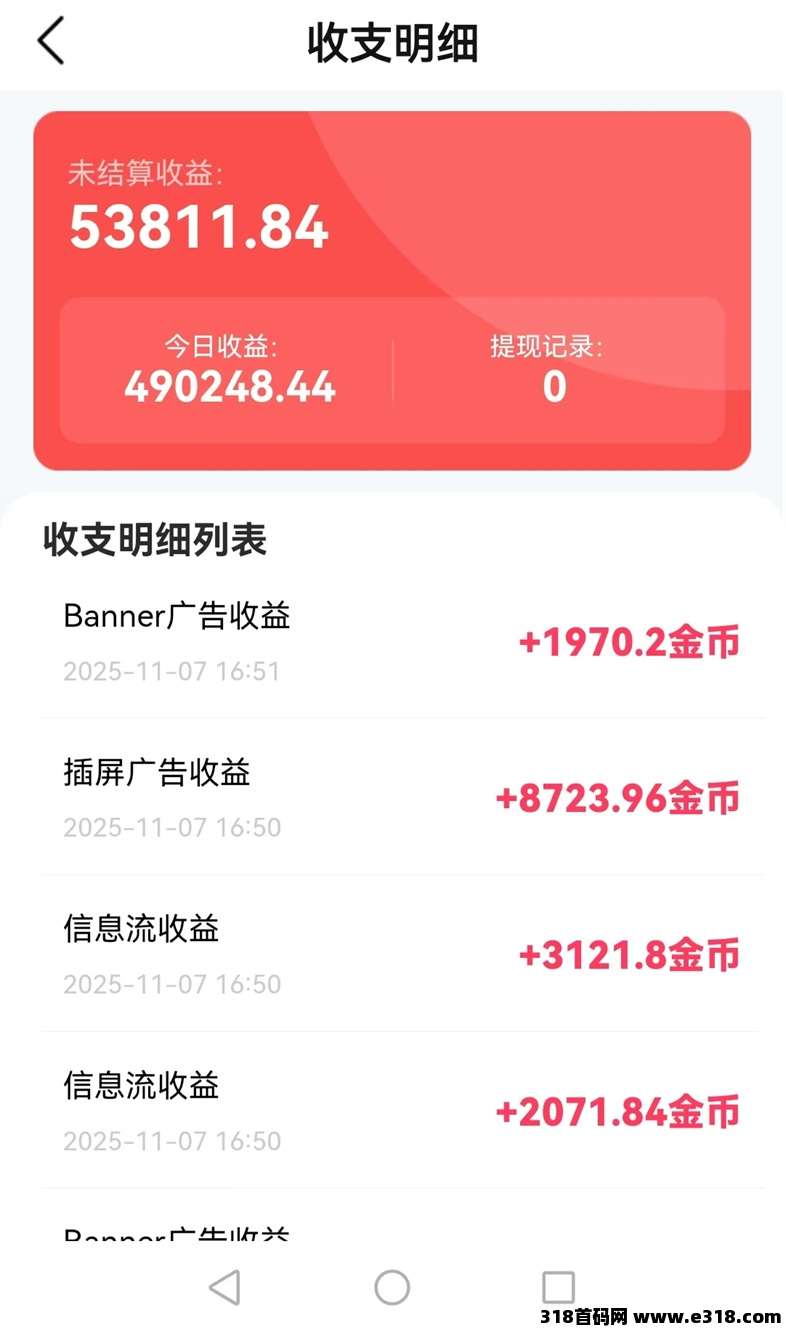786x1334 pixels.
Task: Open recent apps with the square button
Action: pyautogui.click(x=558, y=1287)
